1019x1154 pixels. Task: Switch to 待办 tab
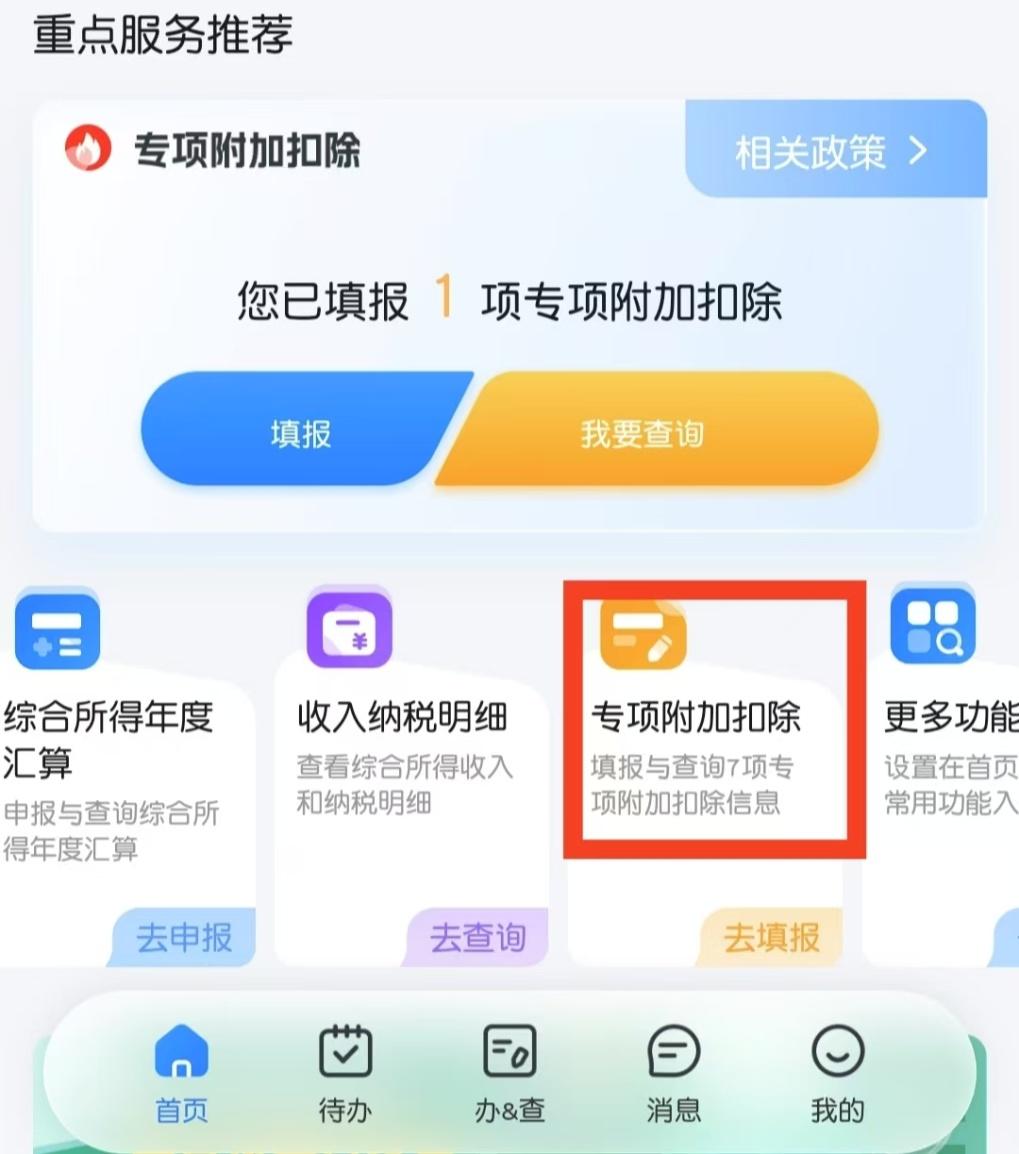pyautogui.click(x=345, y=1074)
